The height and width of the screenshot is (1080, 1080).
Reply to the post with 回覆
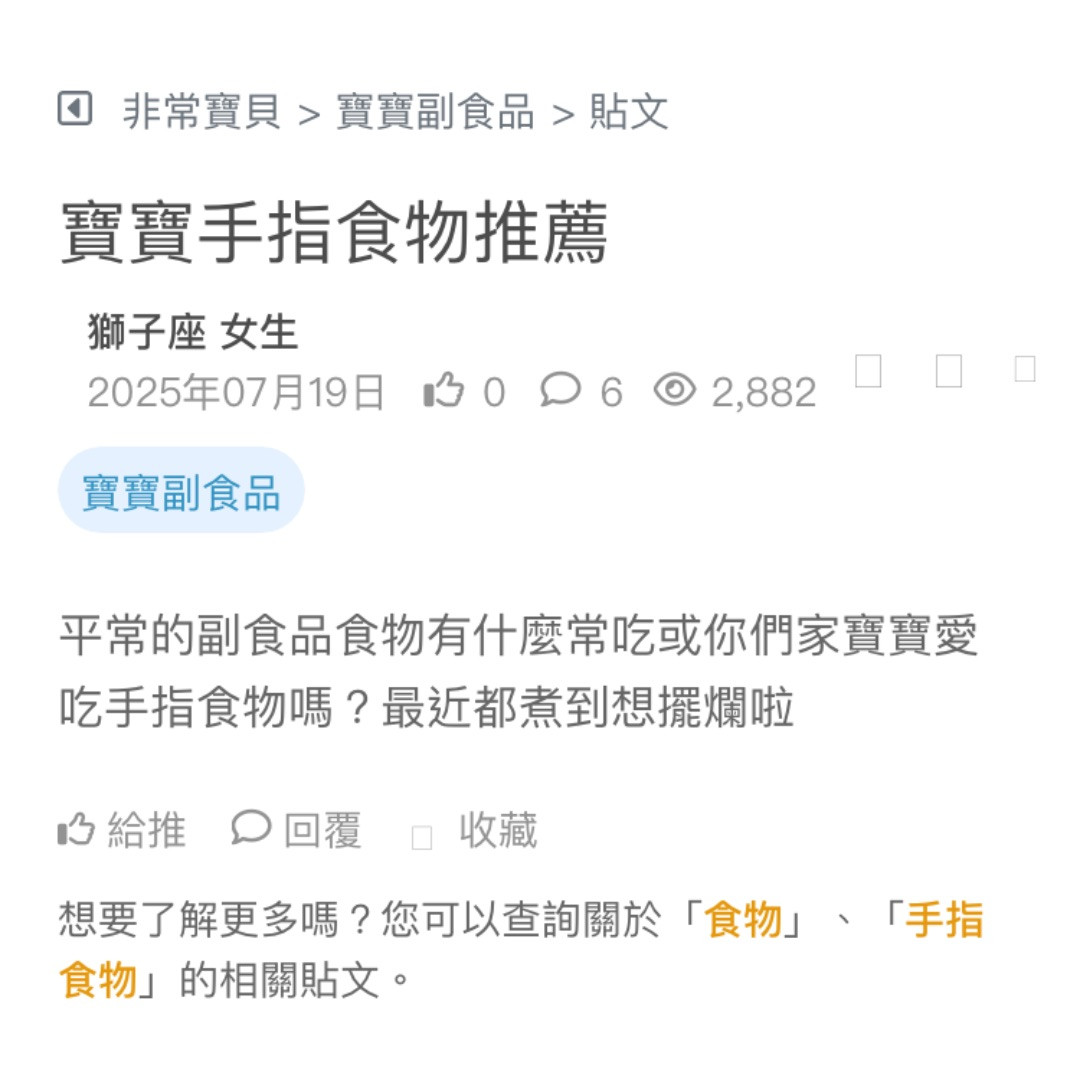[x=297, y=830]
